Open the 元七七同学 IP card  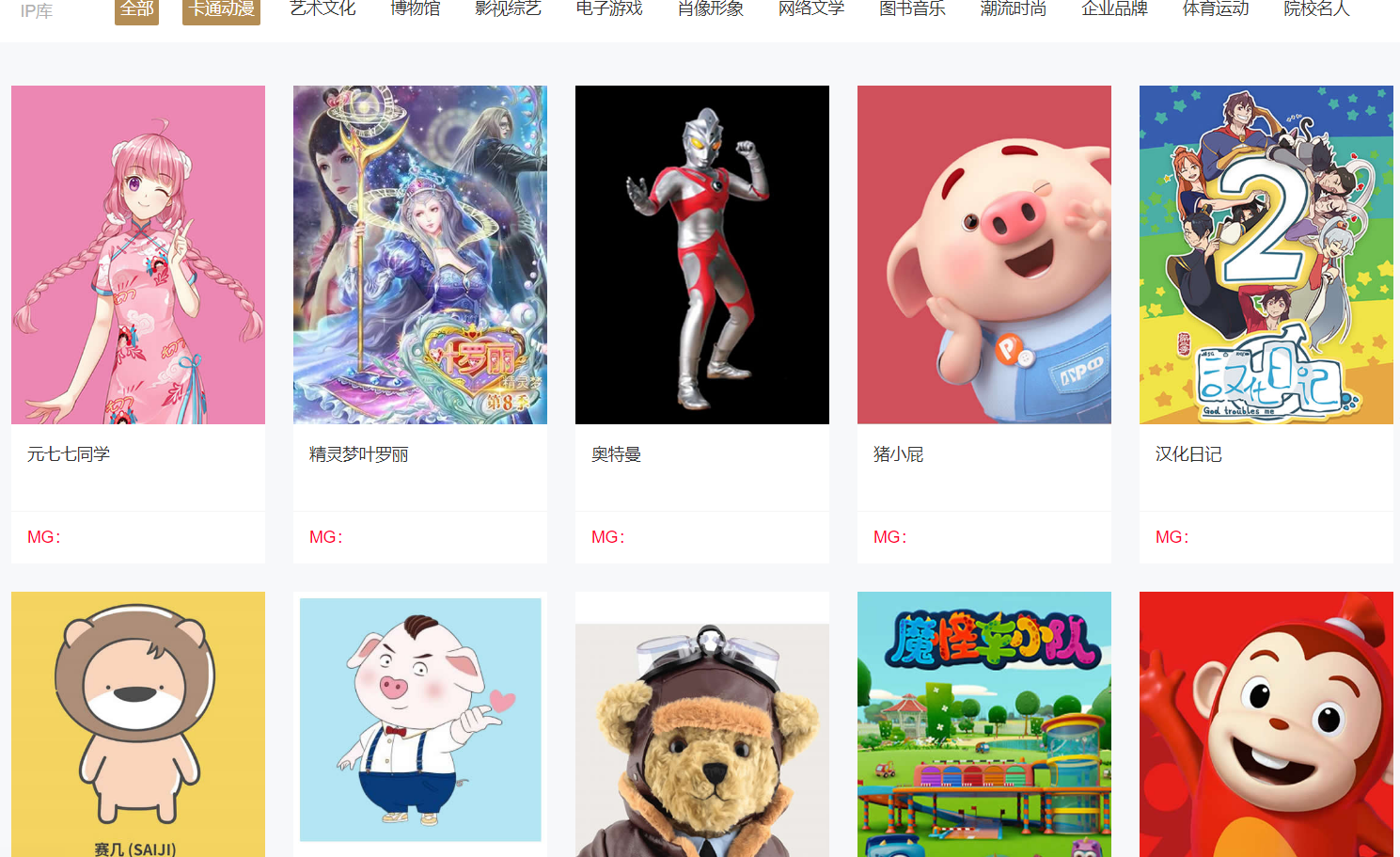click(x=138, y=255)
